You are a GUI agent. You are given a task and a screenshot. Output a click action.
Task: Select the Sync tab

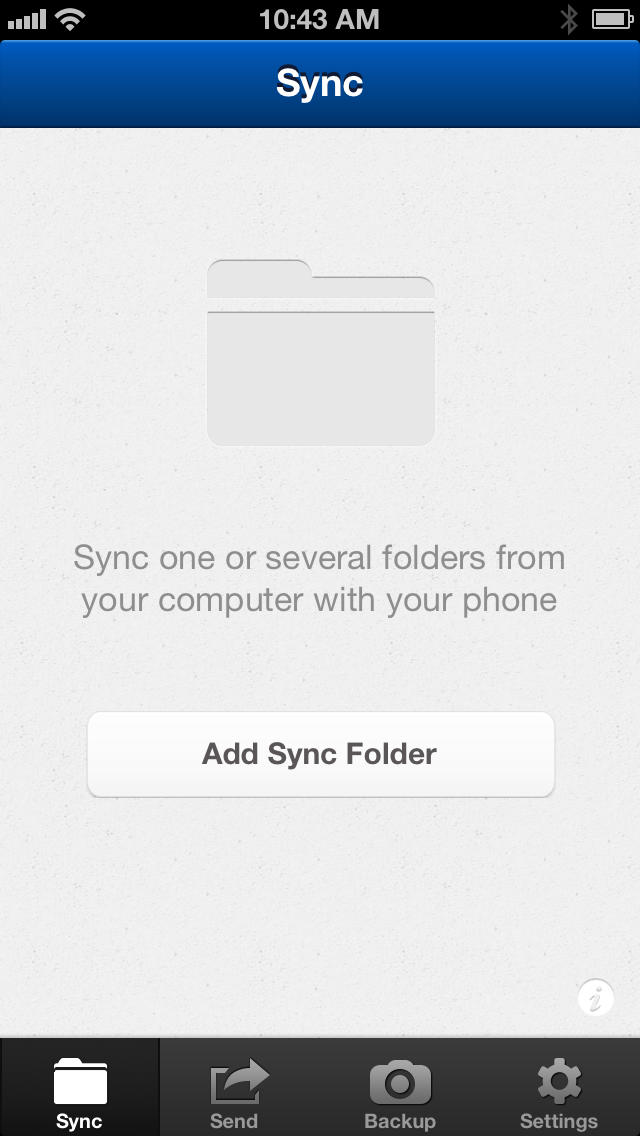point(80,1087)
